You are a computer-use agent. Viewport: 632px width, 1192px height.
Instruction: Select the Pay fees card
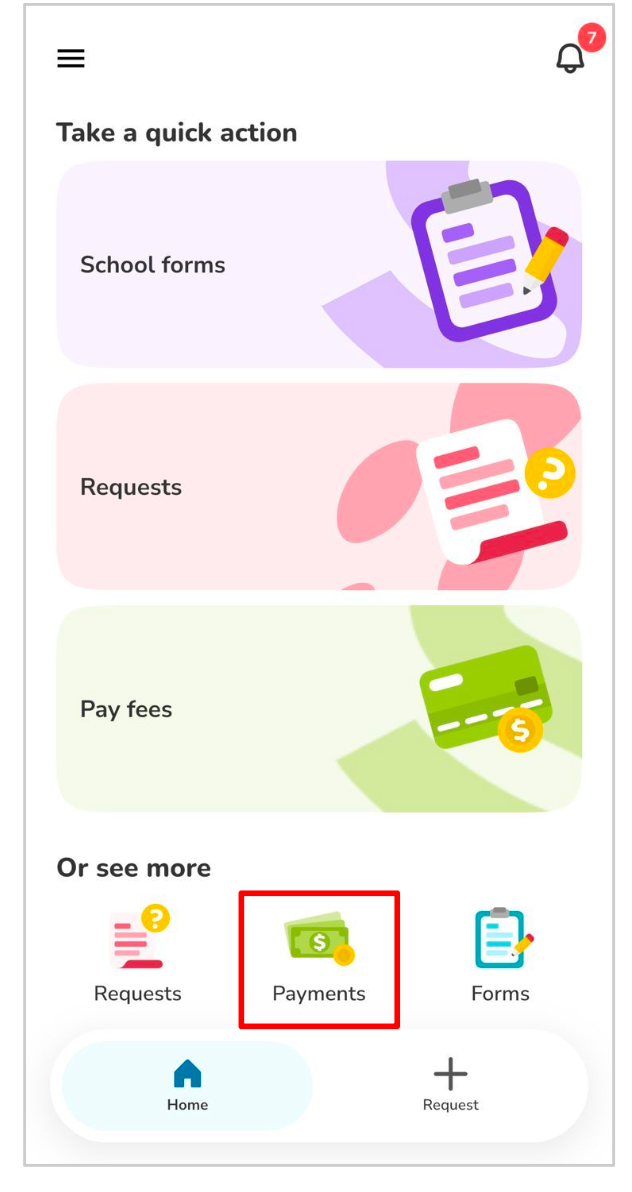318,709
